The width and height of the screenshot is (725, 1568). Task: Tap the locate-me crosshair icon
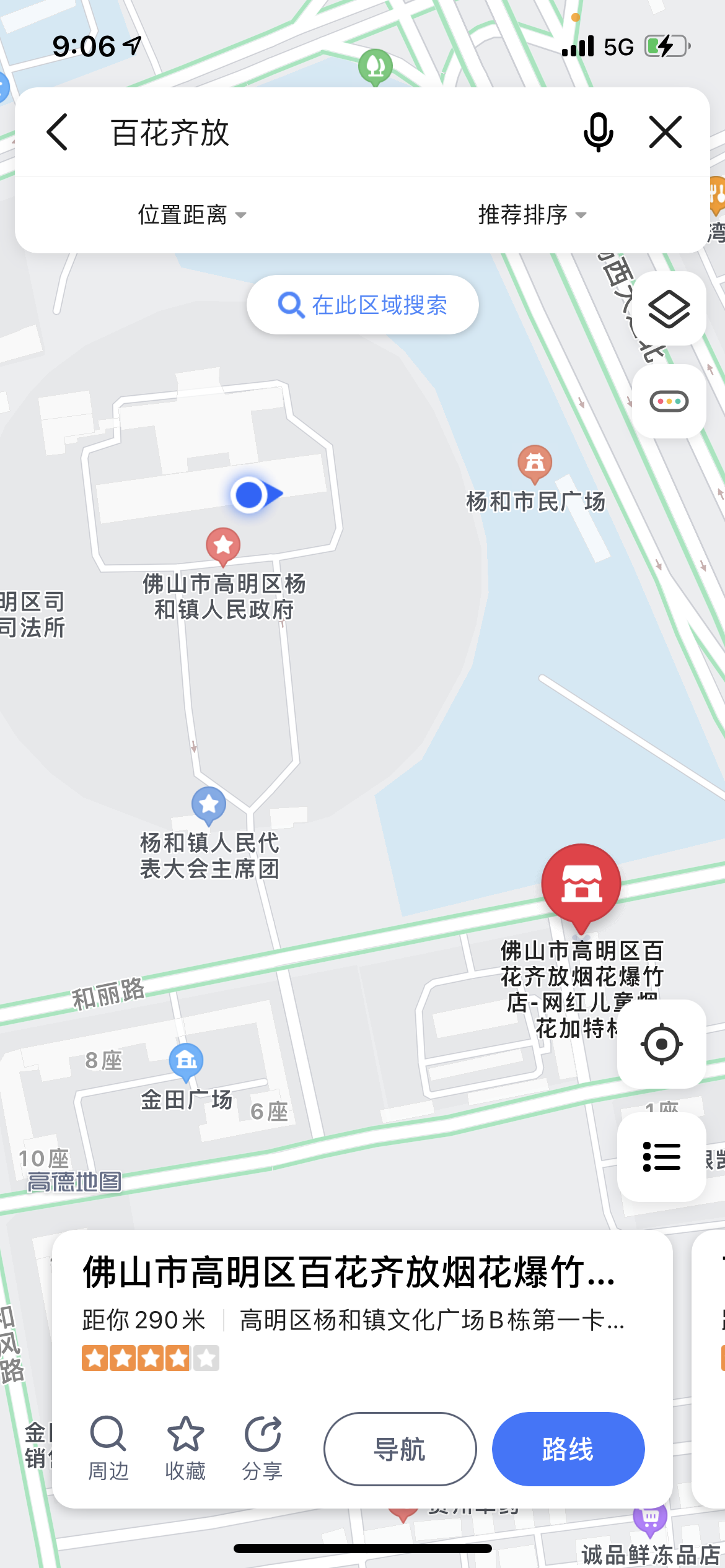coord(661,1043)
